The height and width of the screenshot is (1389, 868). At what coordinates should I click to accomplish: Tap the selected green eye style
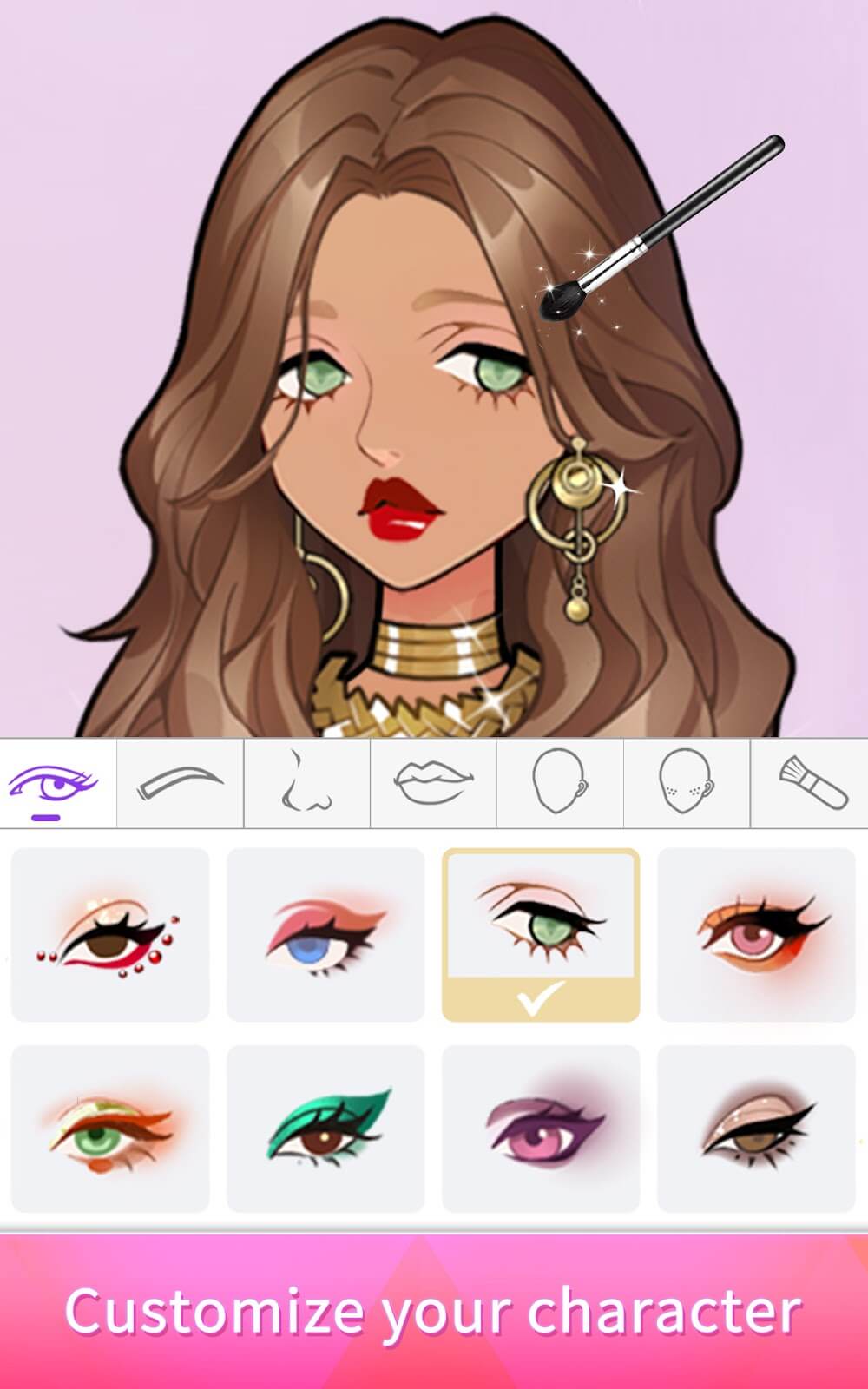(x=541, y=935)
